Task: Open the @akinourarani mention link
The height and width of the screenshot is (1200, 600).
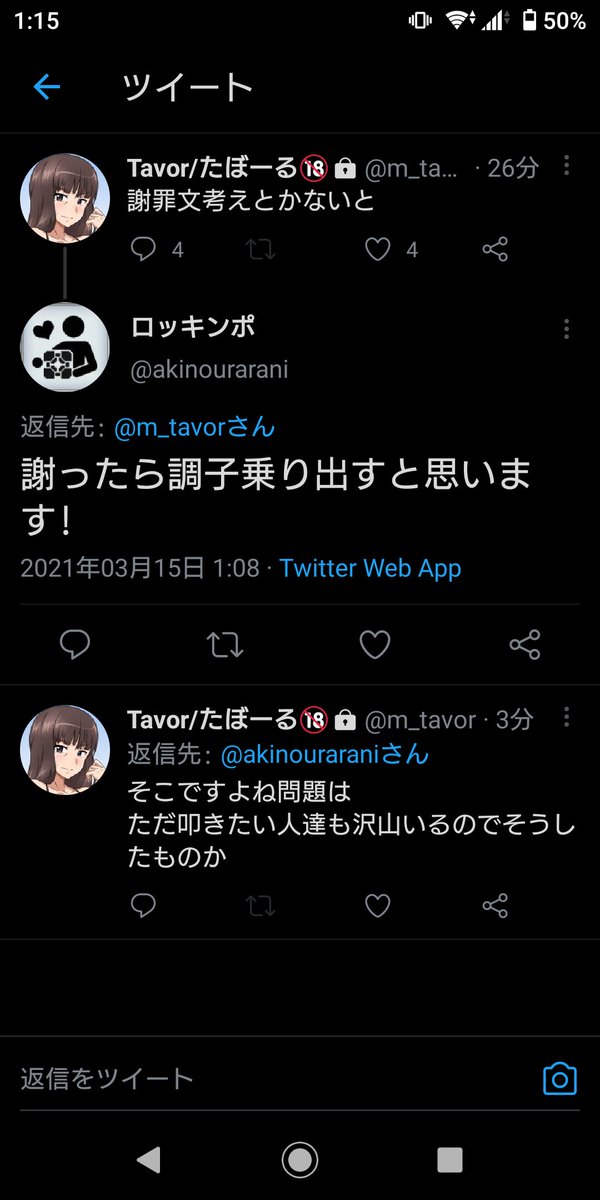Action: click(325, 754)
